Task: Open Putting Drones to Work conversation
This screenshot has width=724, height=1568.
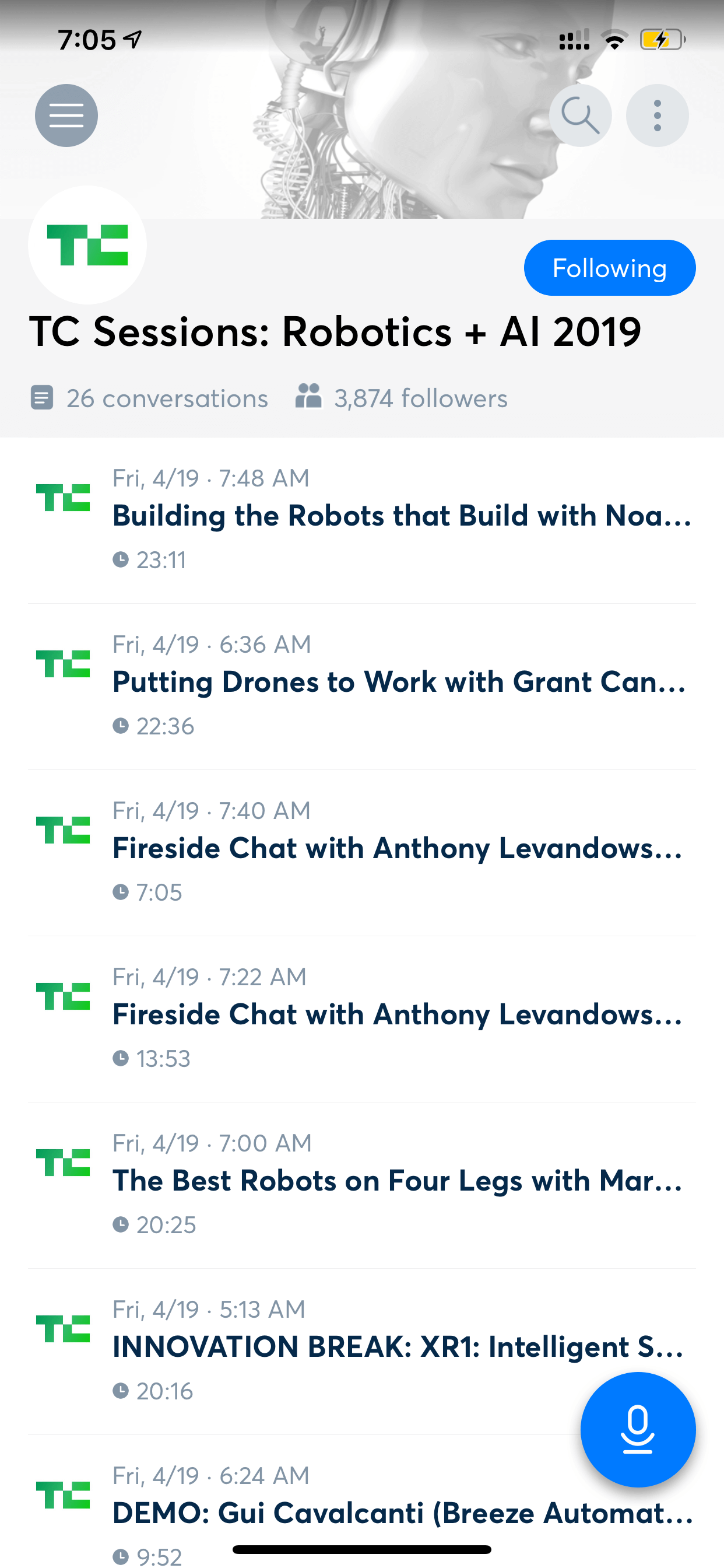Action: click(x=399, y=682)
